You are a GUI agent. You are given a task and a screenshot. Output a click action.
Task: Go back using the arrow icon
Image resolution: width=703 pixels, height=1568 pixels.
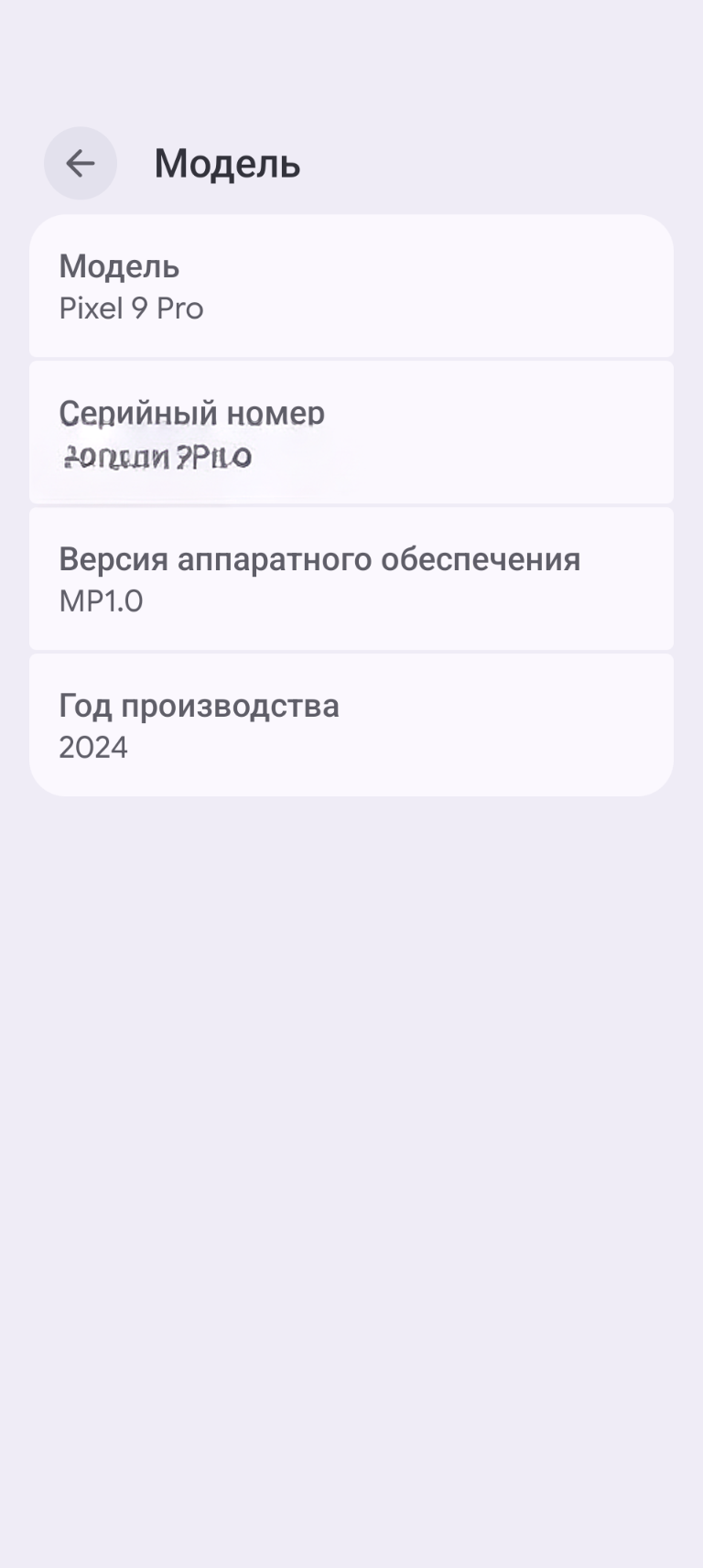pyautogui.click(x=81, y=163)
